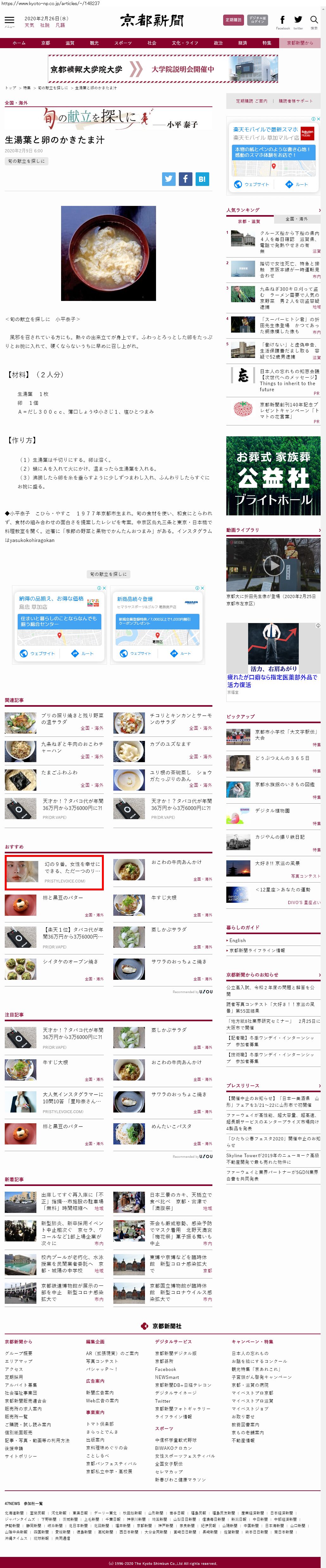This screenshot has width=326, height=1568.
Task: Open the English link in 暮らしのガイド
Action: pyautogui.click(x=238, y=940)
